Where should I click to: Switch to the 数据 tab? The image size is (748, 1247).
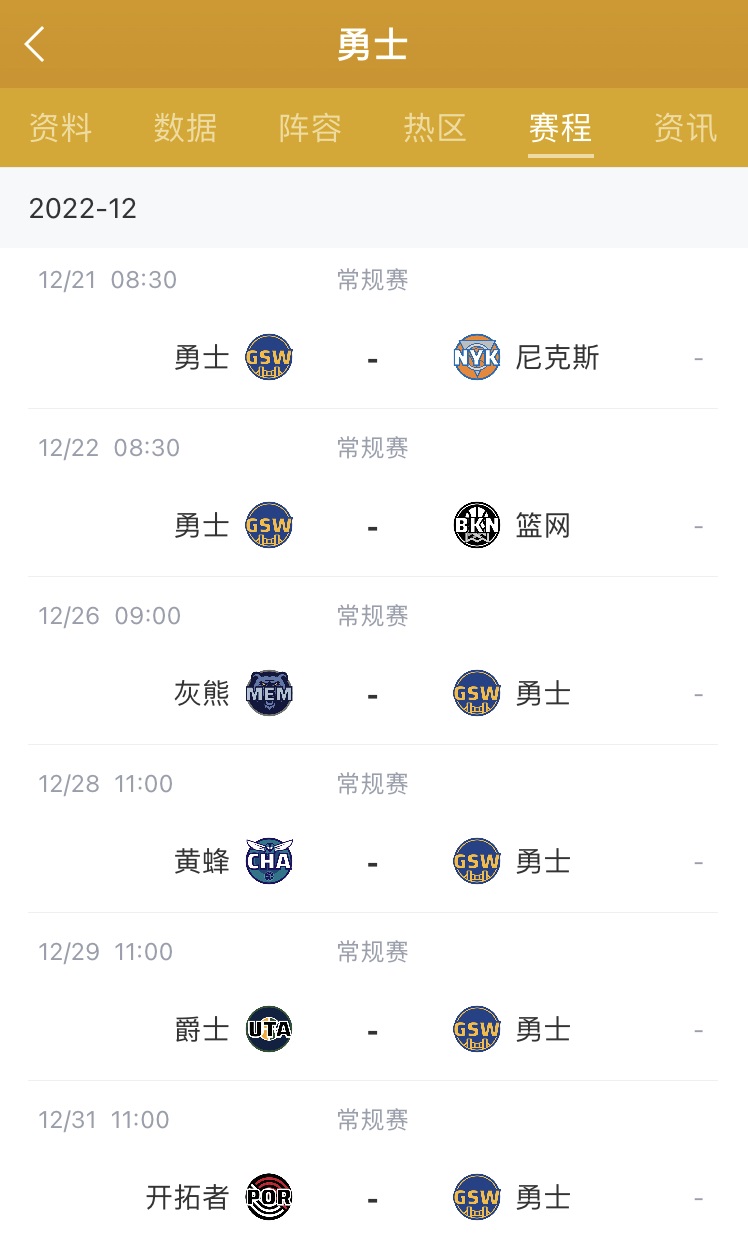coord(186,128)
